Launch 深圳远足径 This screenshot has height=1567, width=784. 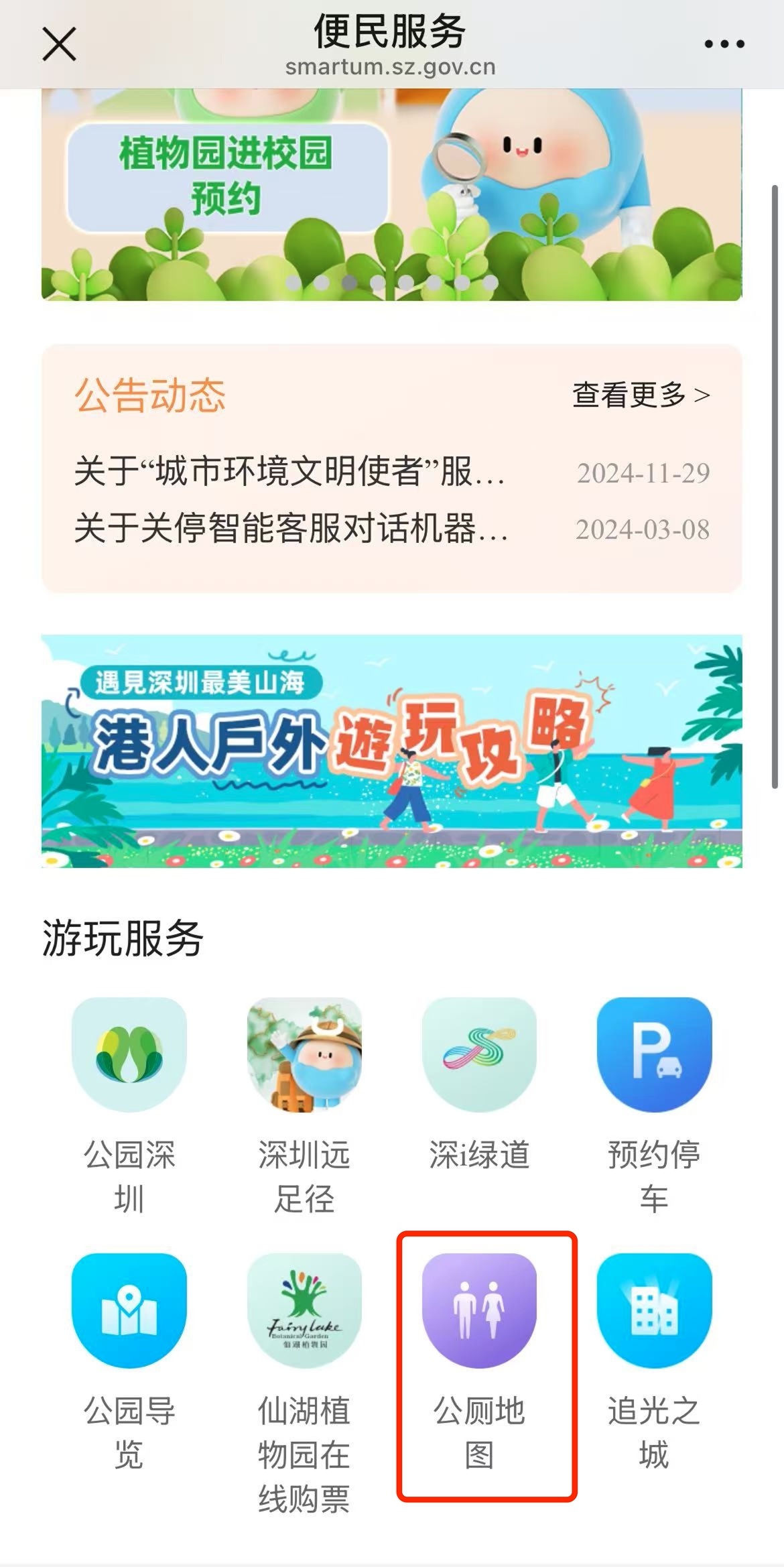[x=304, y=1055]
